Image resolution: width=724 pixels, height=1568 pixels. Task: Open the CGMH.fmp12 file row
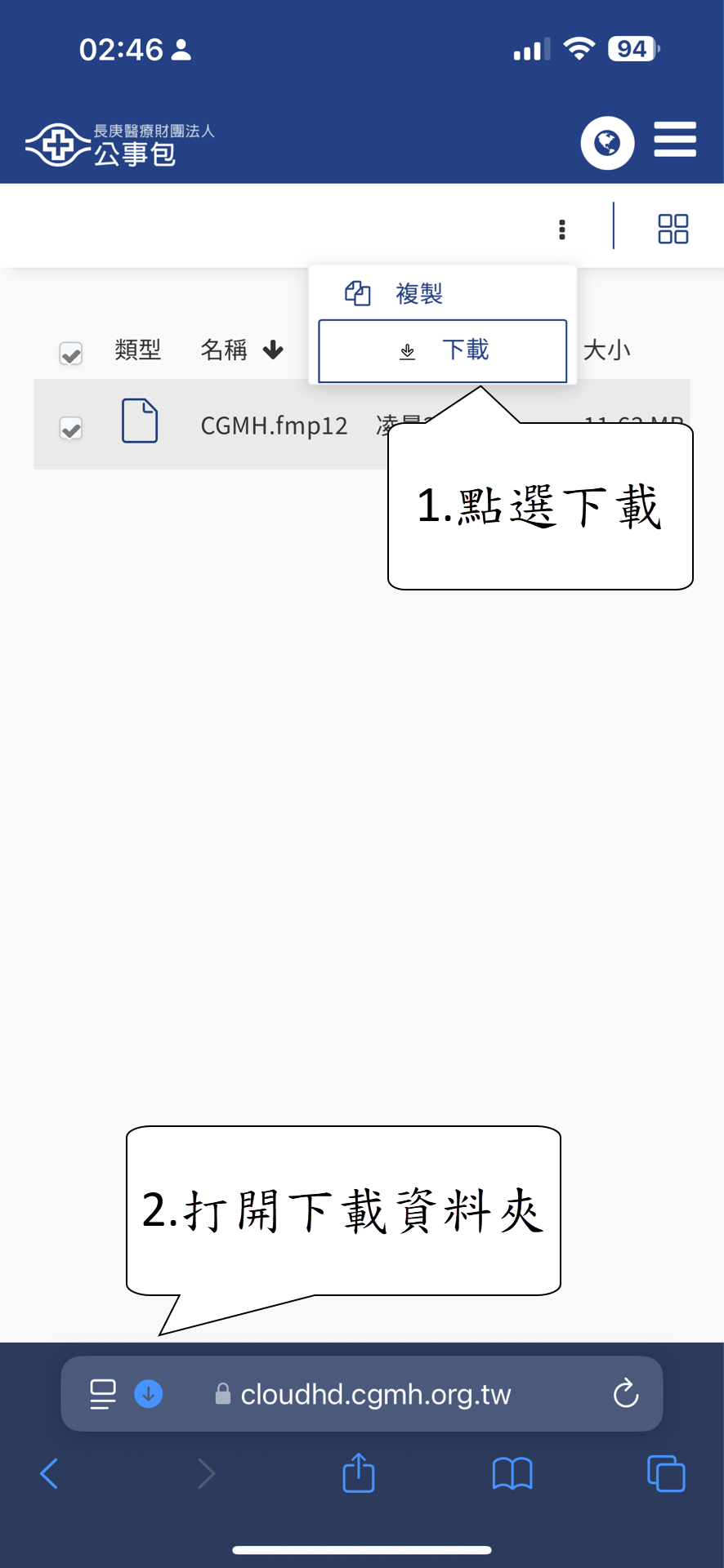pos(274,425)
